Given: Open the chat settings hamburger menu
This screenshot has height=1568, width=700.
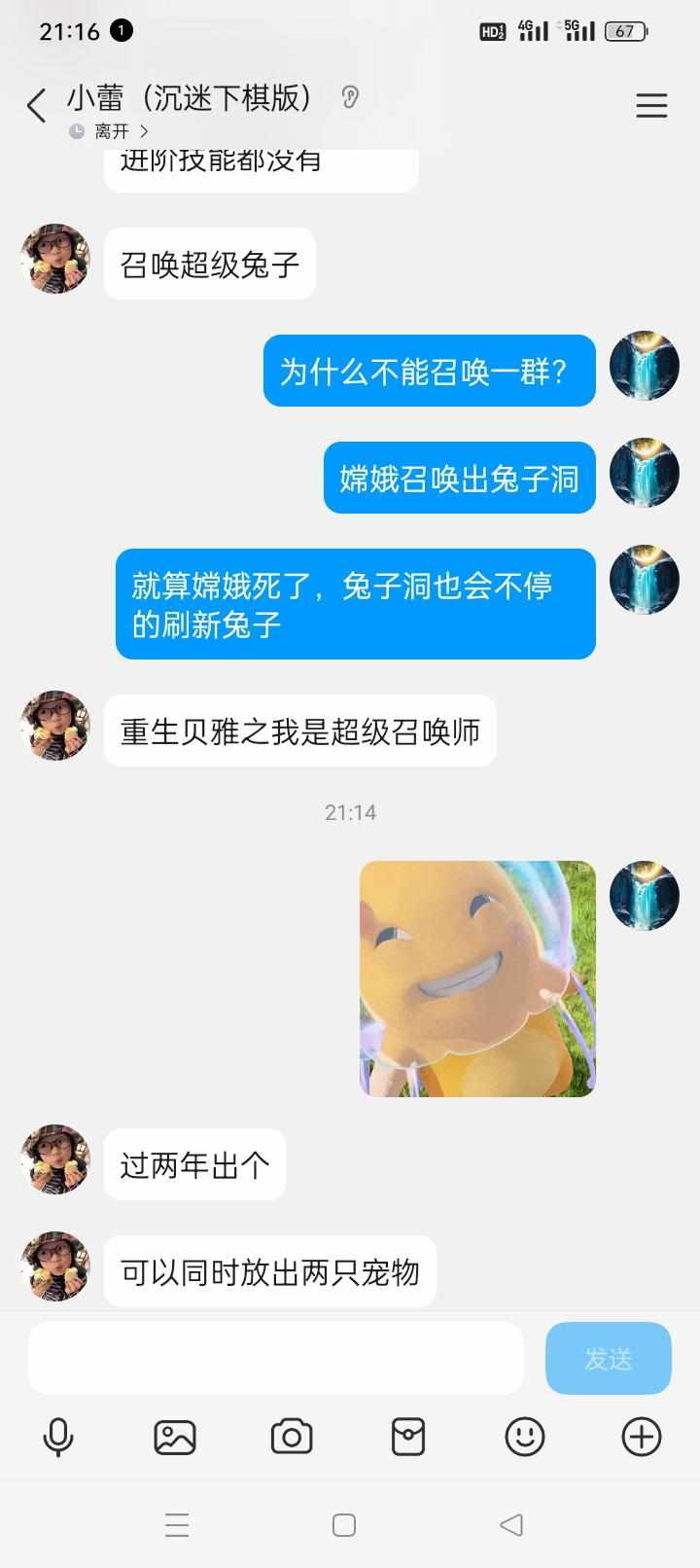Looking at the screenshot, I should click(x=651, y=105).
